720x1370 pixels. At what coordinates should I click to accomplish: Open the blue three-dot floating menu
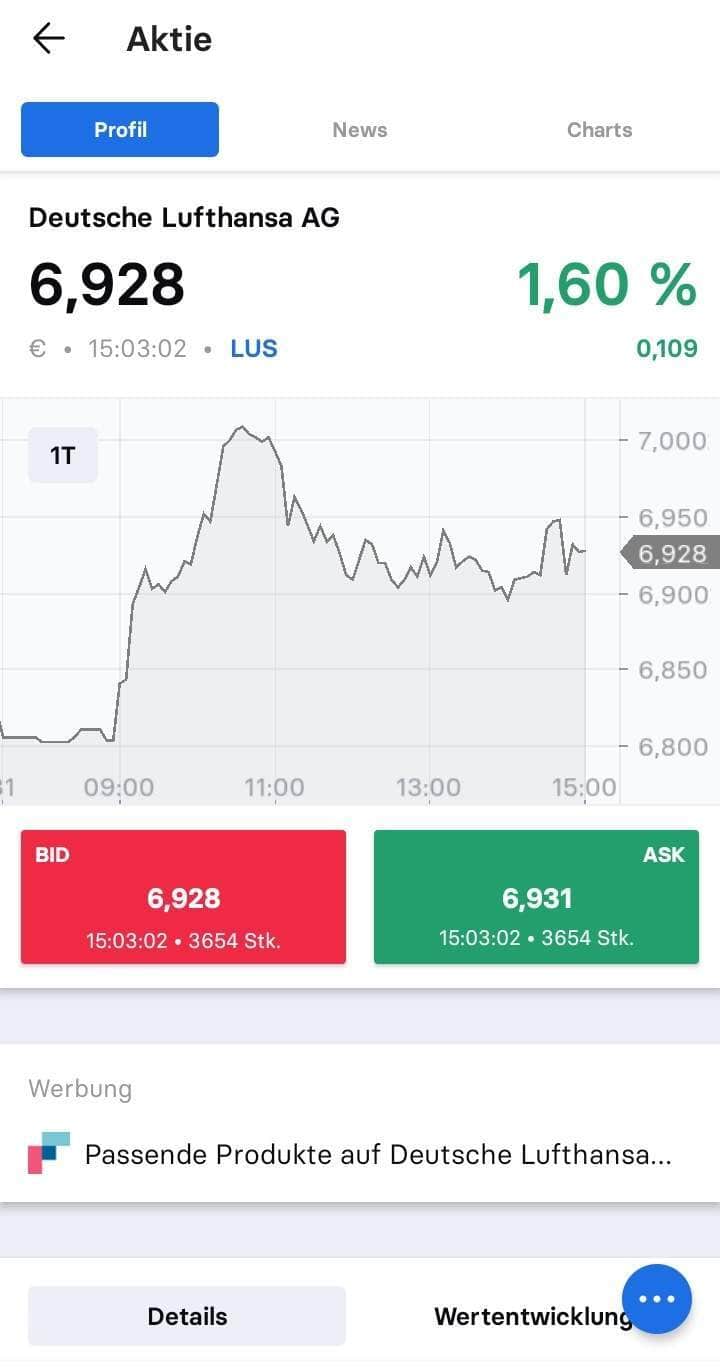657,1299
